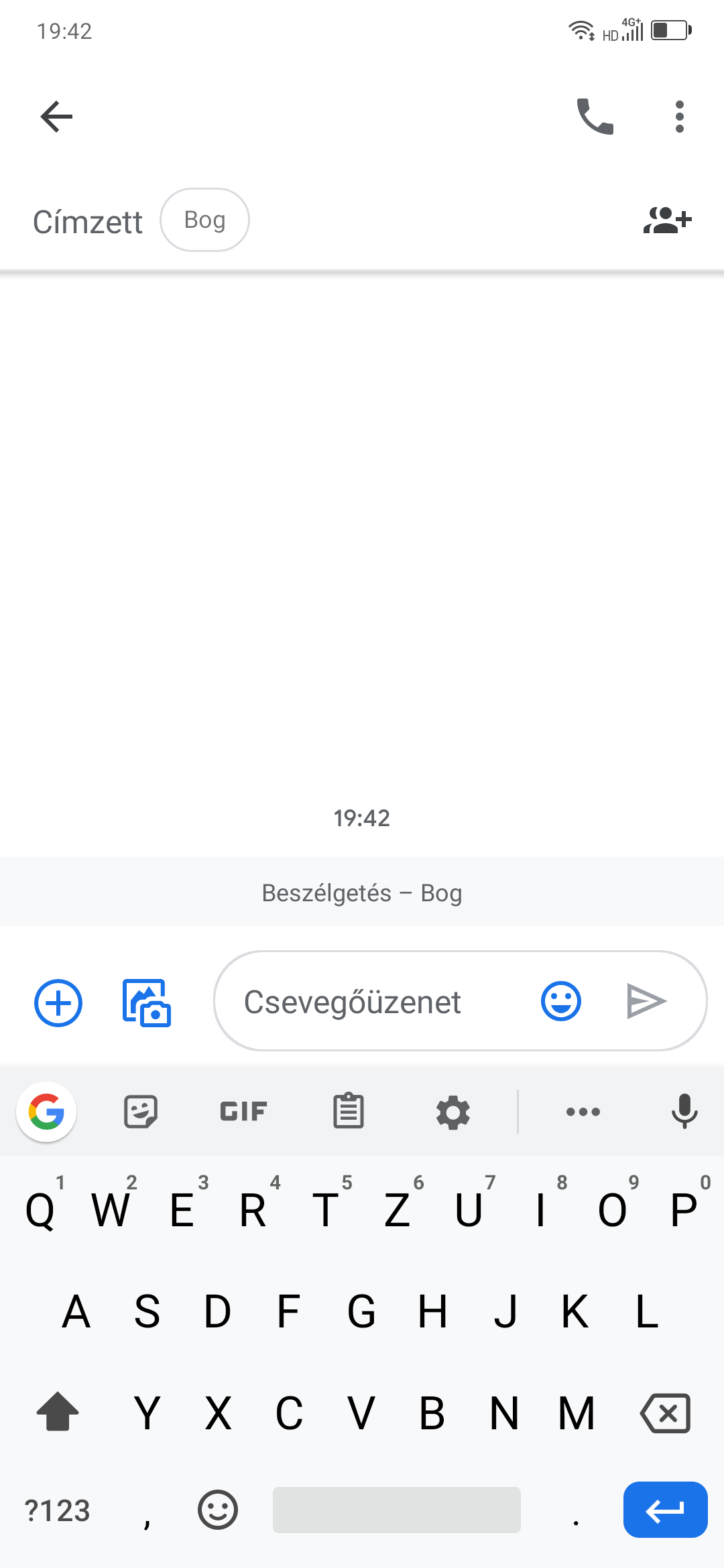Screen dimensions: 724x1568
Task: Open the plus attachments menu
Action: tap(58, 1002)
